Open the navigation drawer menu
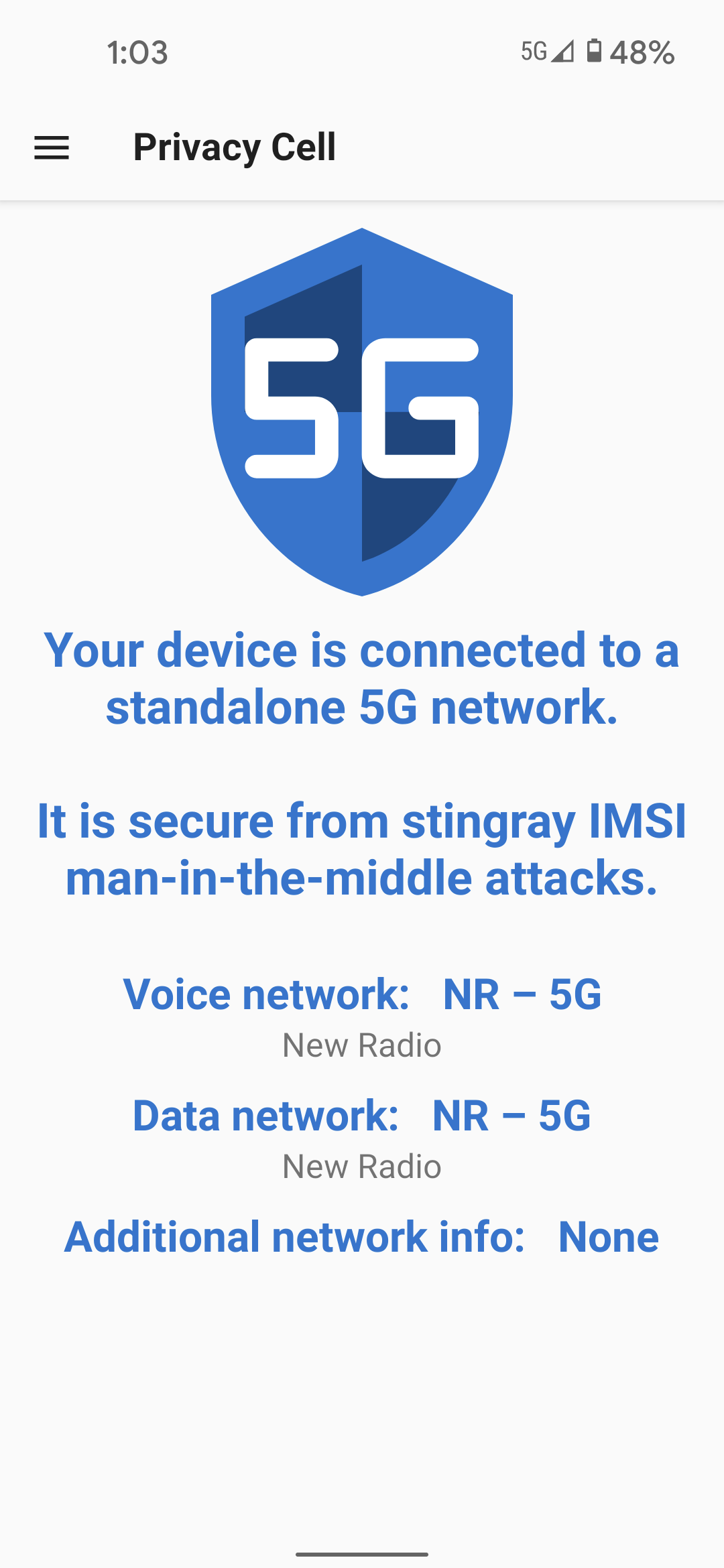 52,147
